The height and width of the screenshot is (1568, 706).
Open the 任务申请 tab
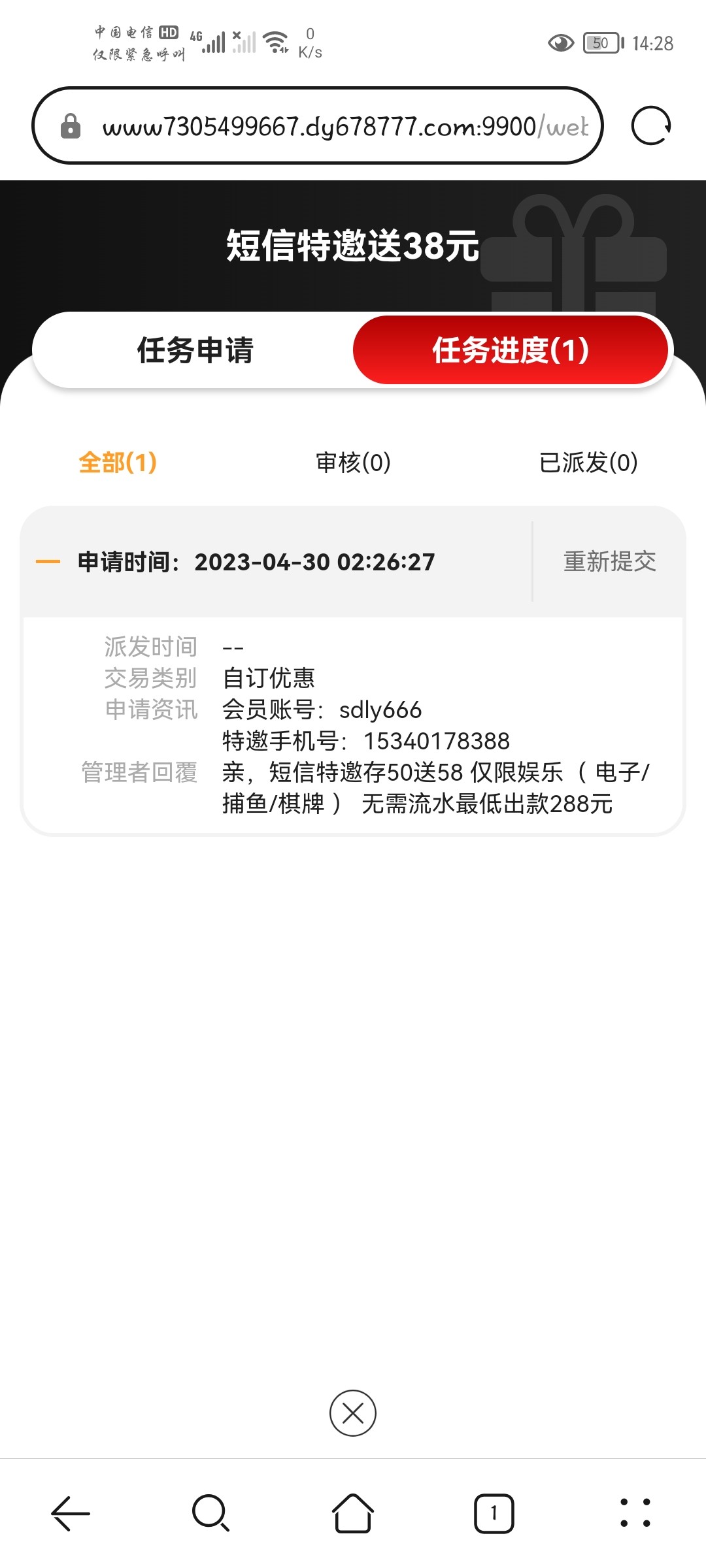click(196, 351)
